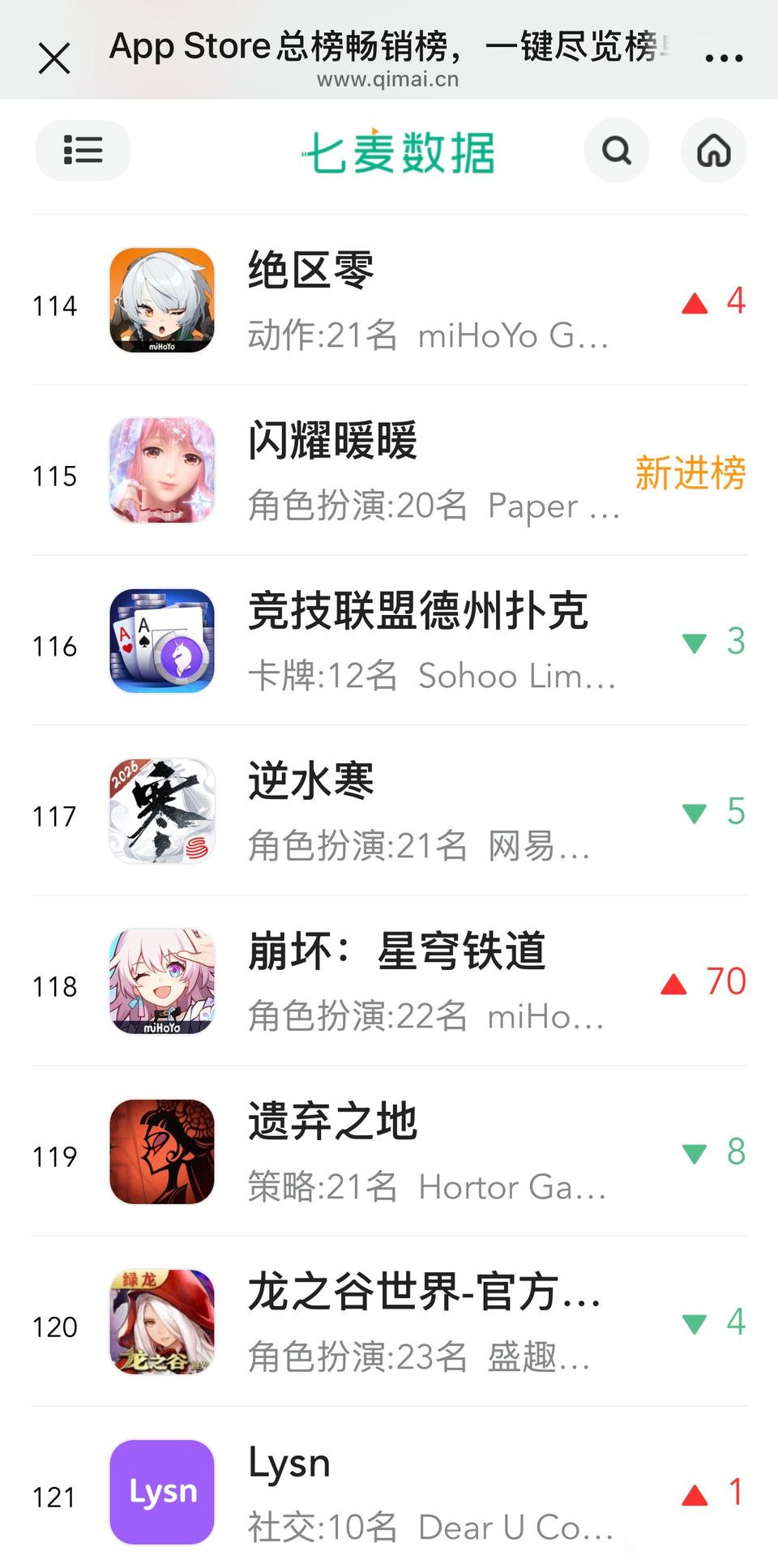Go to the Qimai home page

(713, 151)
